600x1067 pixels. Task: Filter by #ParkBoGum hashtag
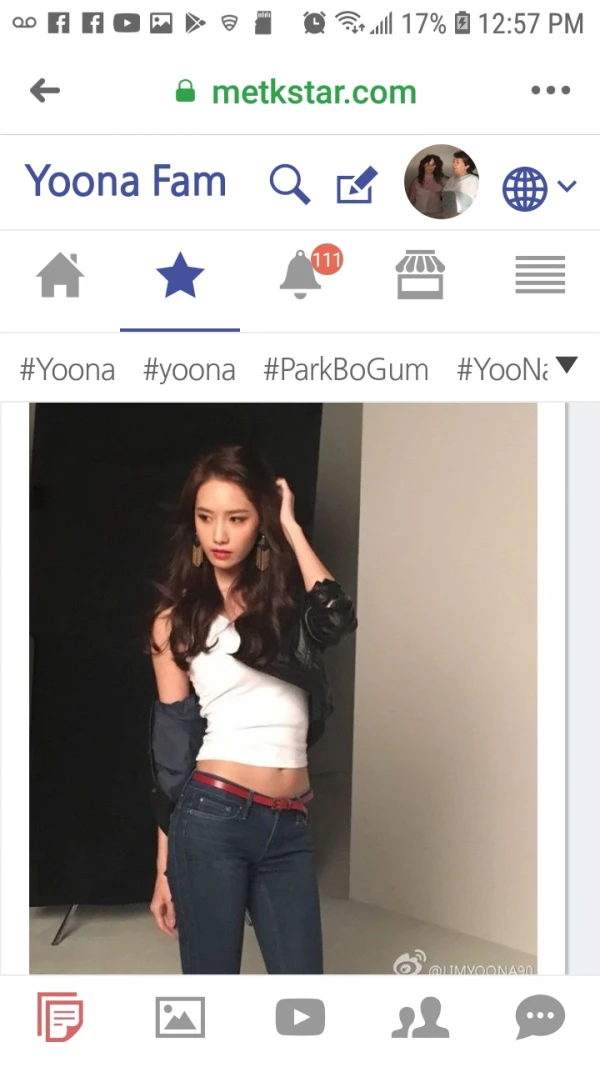click(346, 370)
